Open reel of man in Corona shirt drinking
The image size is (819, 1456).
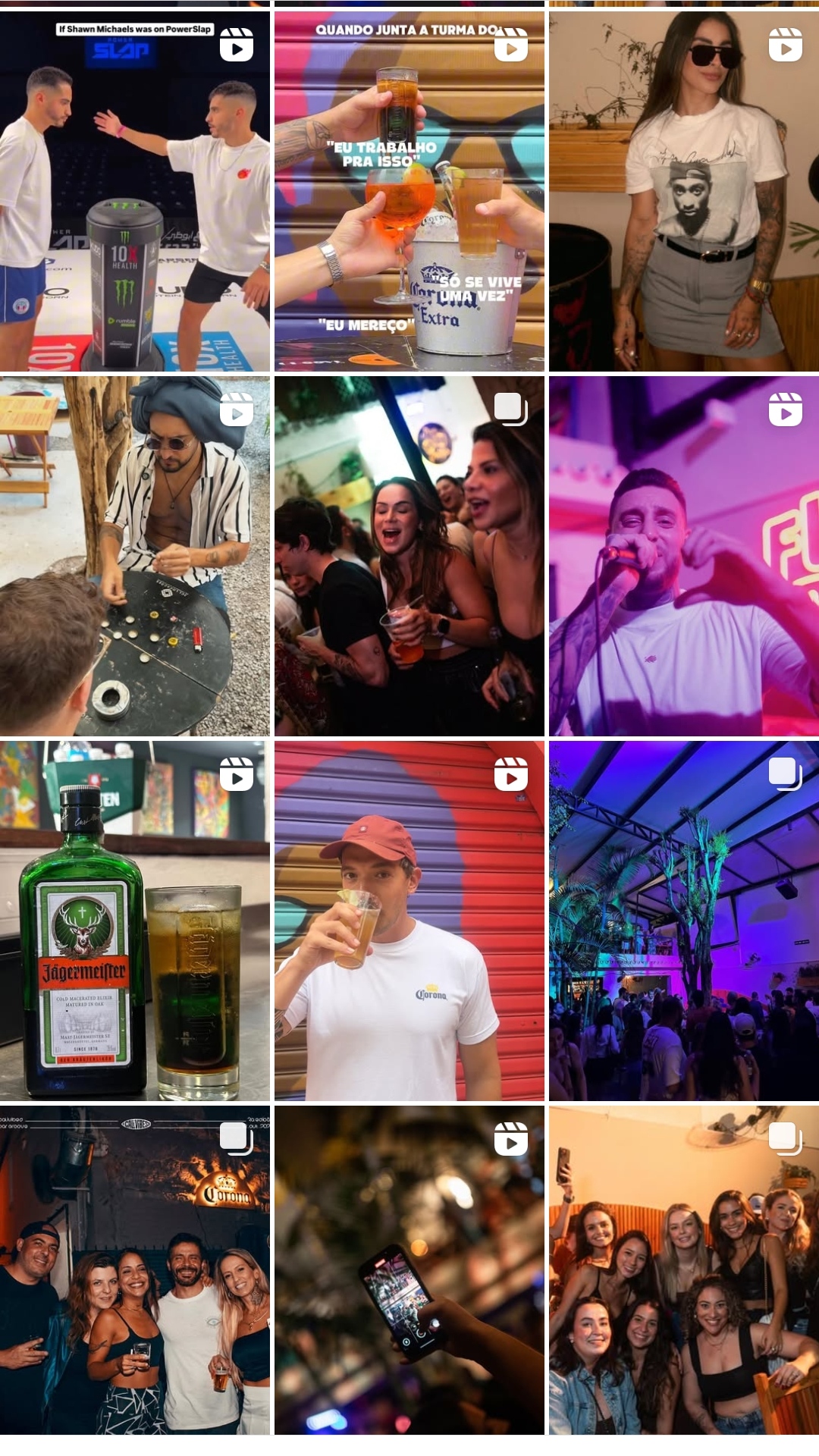tap(409, 921)
